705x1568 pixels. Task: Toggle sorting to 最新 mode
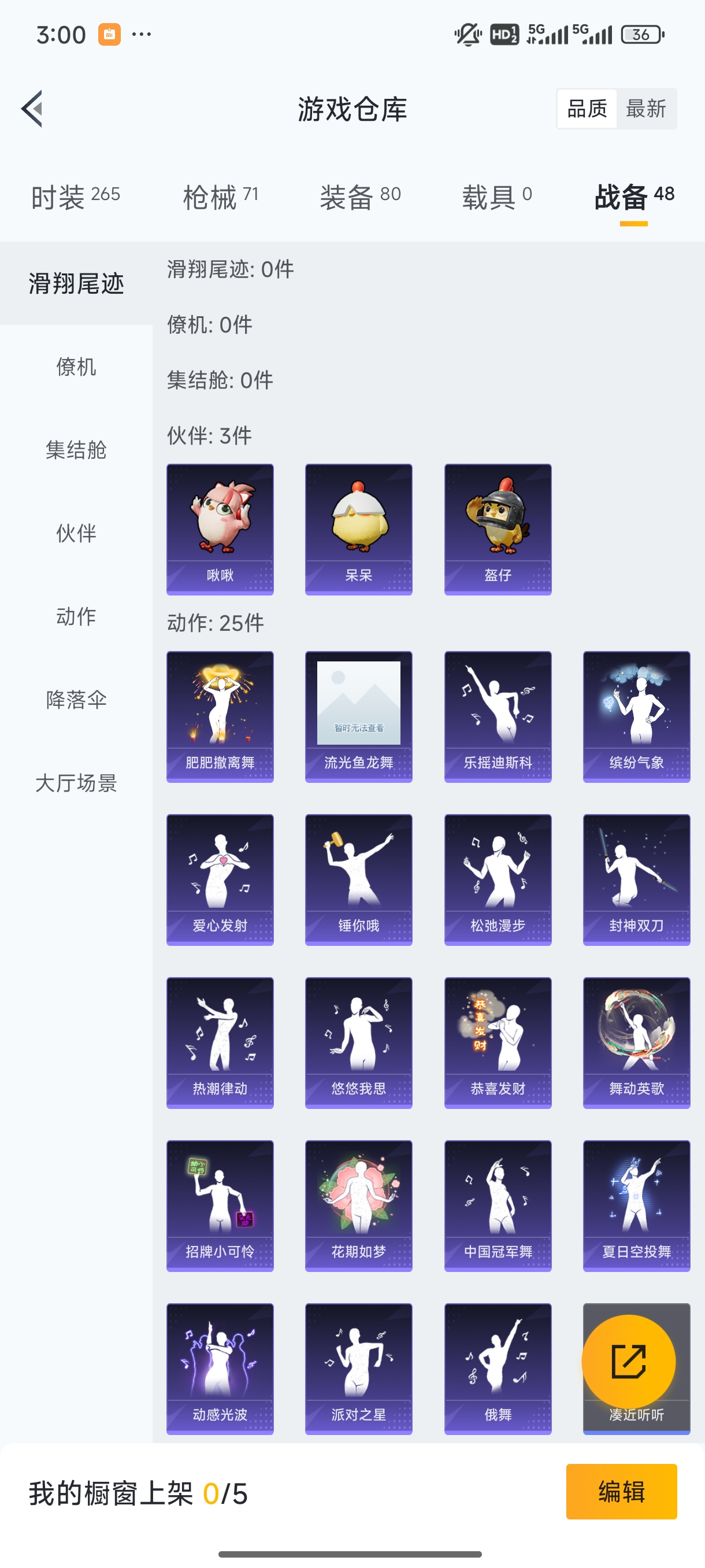coord(647,108)
